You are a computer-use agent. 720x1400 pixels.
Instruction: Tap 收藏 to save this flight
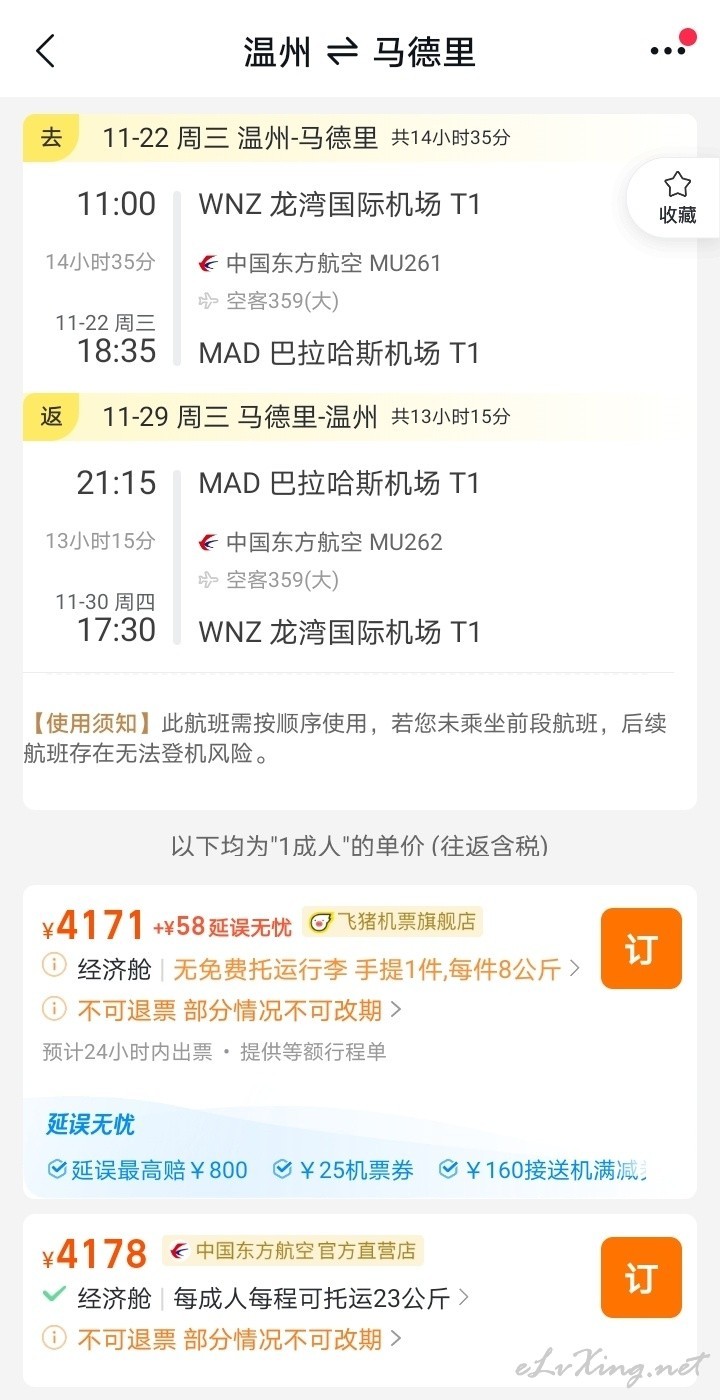677,198
